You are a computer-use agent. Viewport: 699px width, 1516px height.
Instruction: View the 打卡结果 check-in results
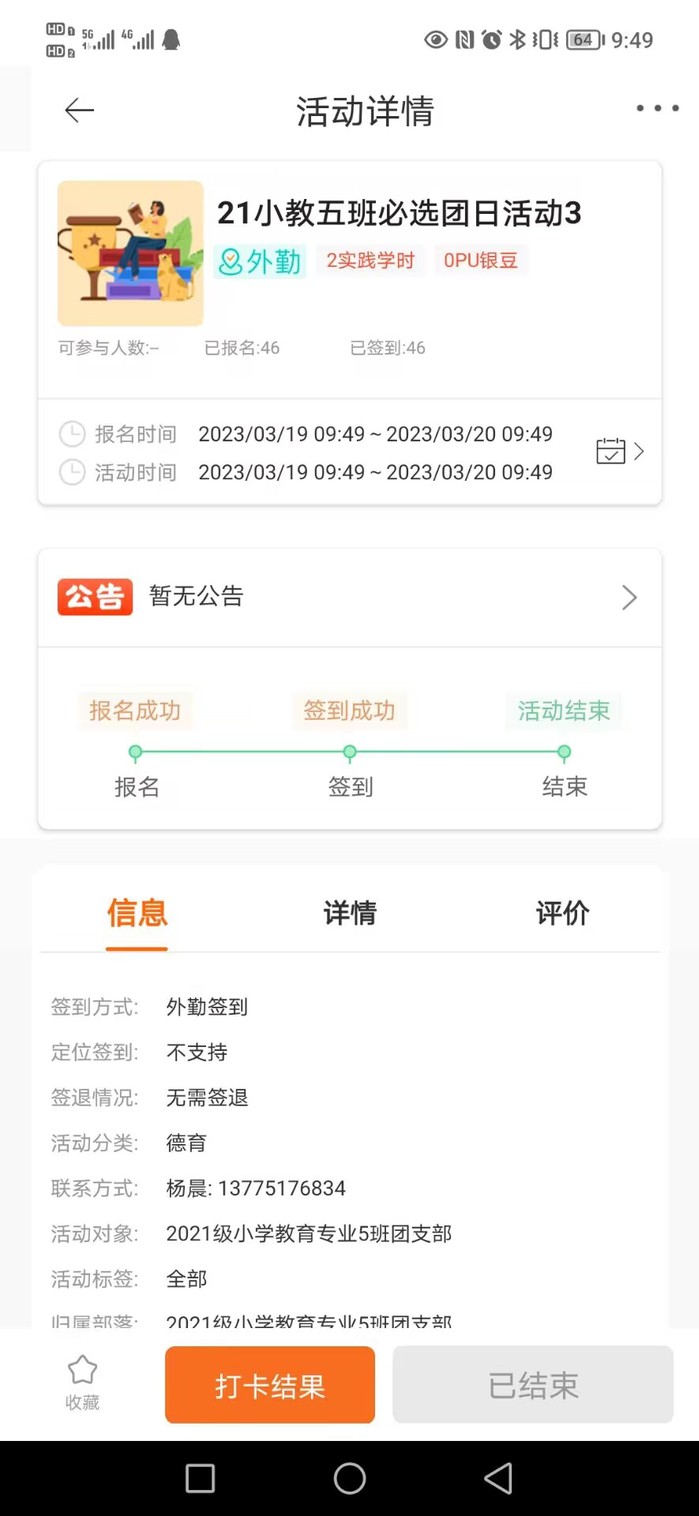pyautogui.click(x=270, y=1385)
